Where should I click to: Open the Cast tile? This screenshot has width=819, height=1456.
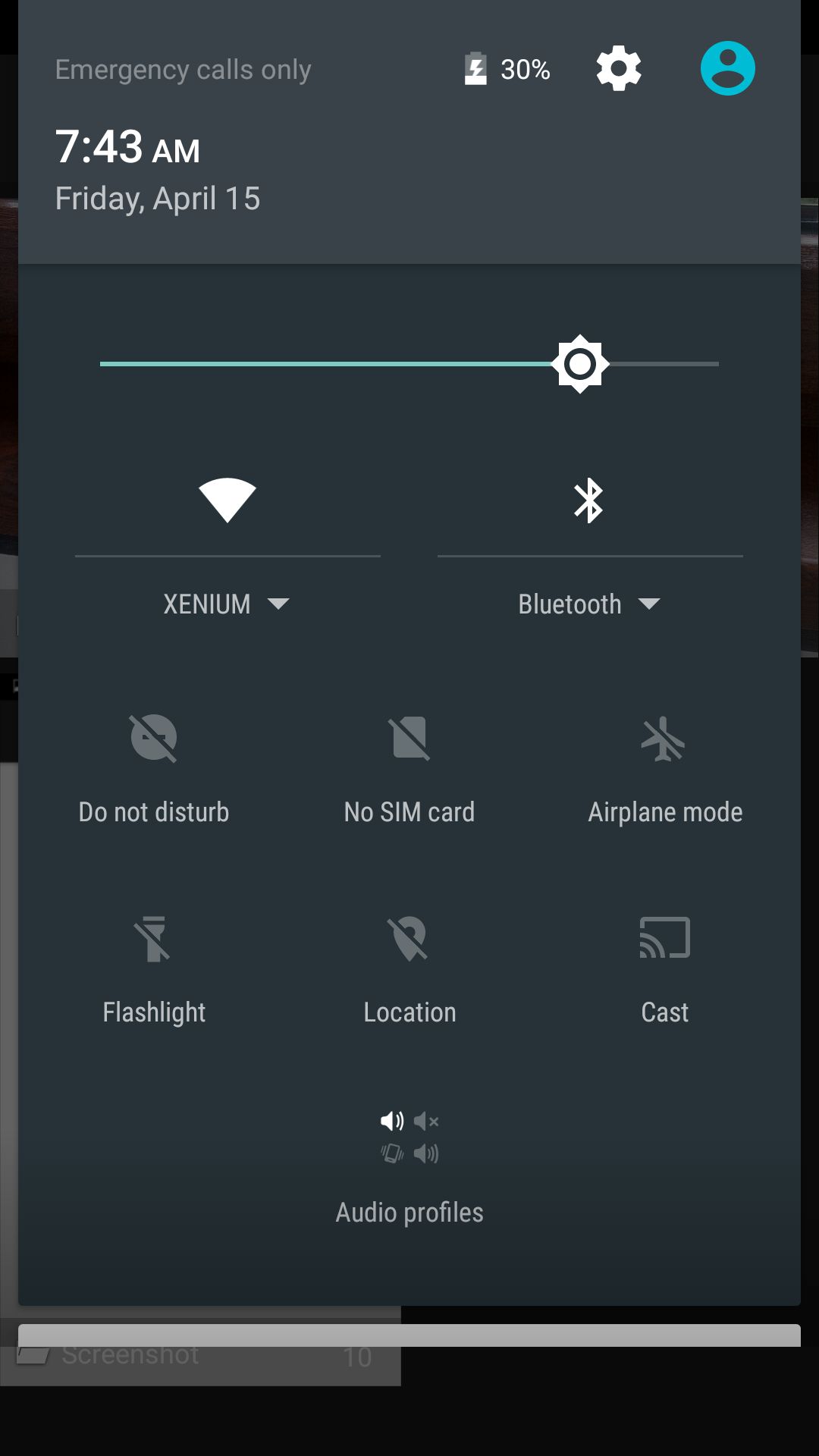[664, 968]
